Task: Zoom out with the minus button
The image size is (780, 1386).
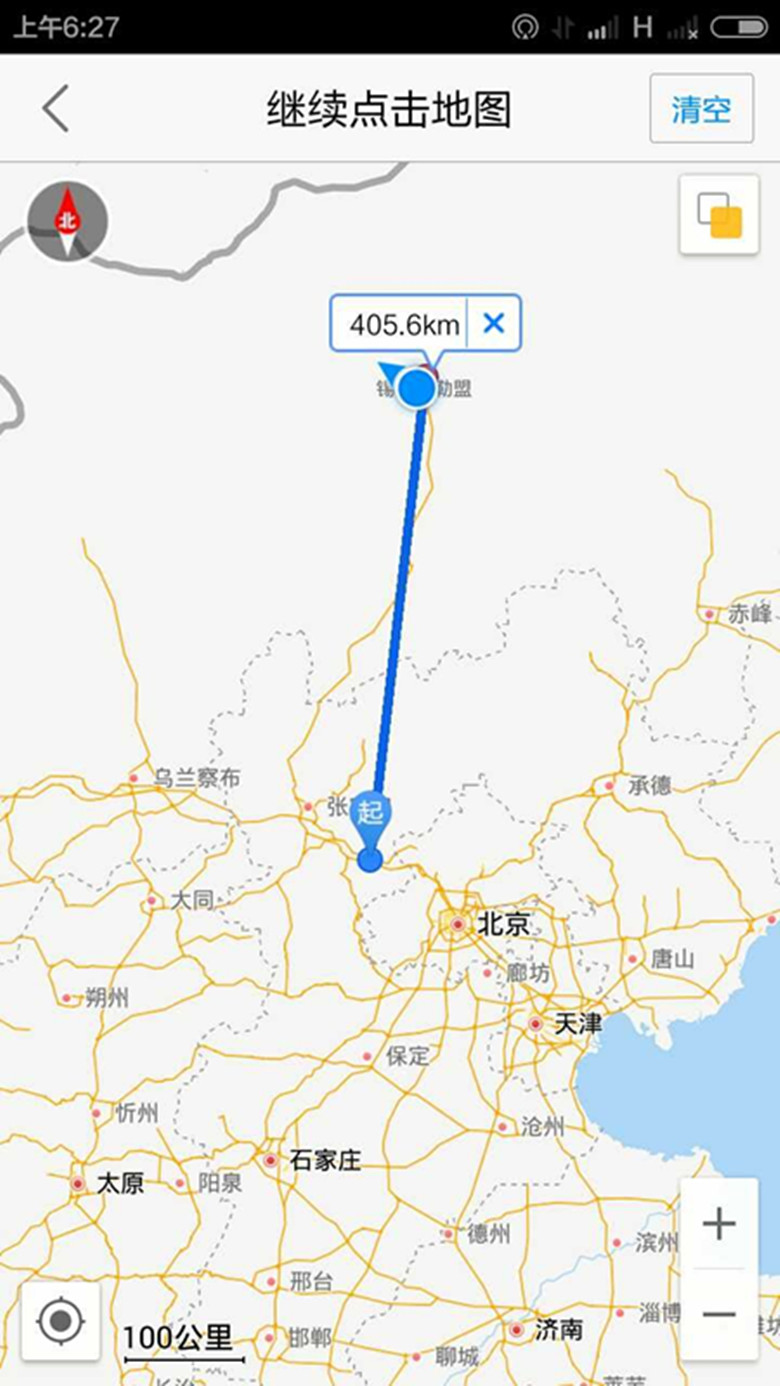Action: pos(719,1314)
